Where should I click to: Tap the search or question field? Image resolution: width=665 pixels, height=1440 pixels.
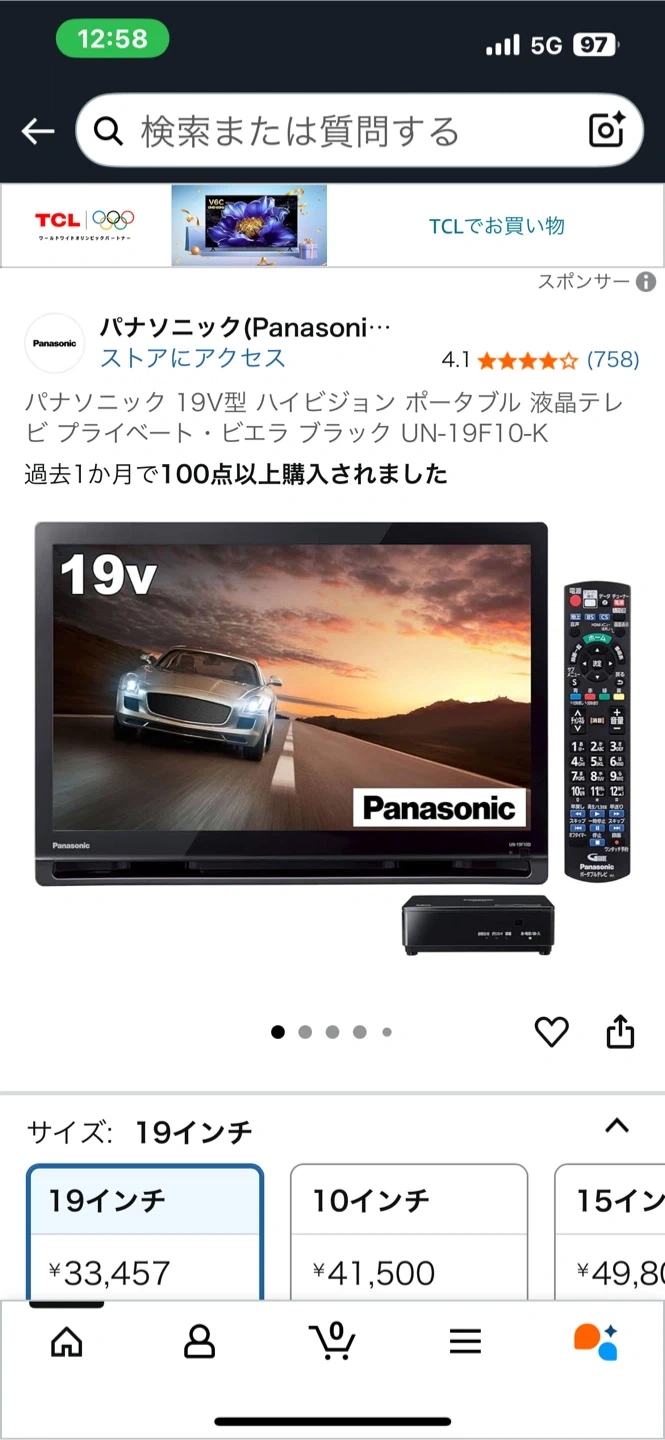tap(330, 131)
